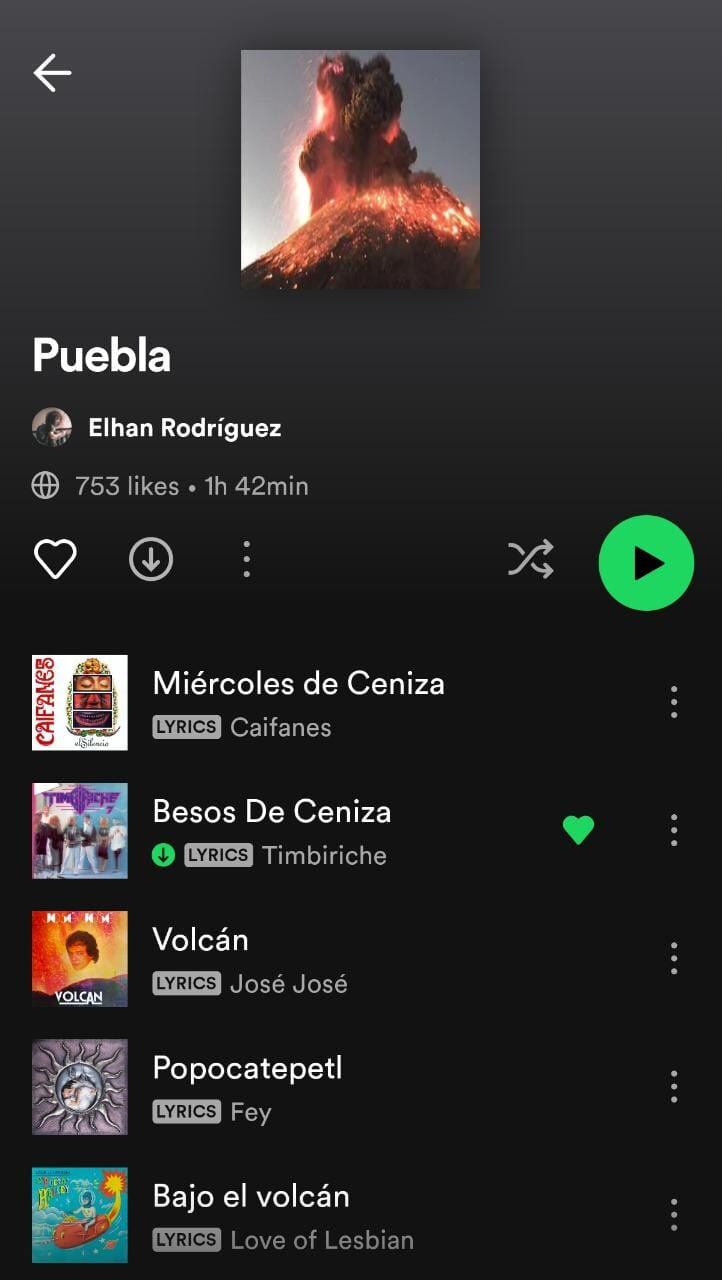722x1280 pixels.
Task: Open more options for Besos De Ceniza
Action: [x=674, y=830]
